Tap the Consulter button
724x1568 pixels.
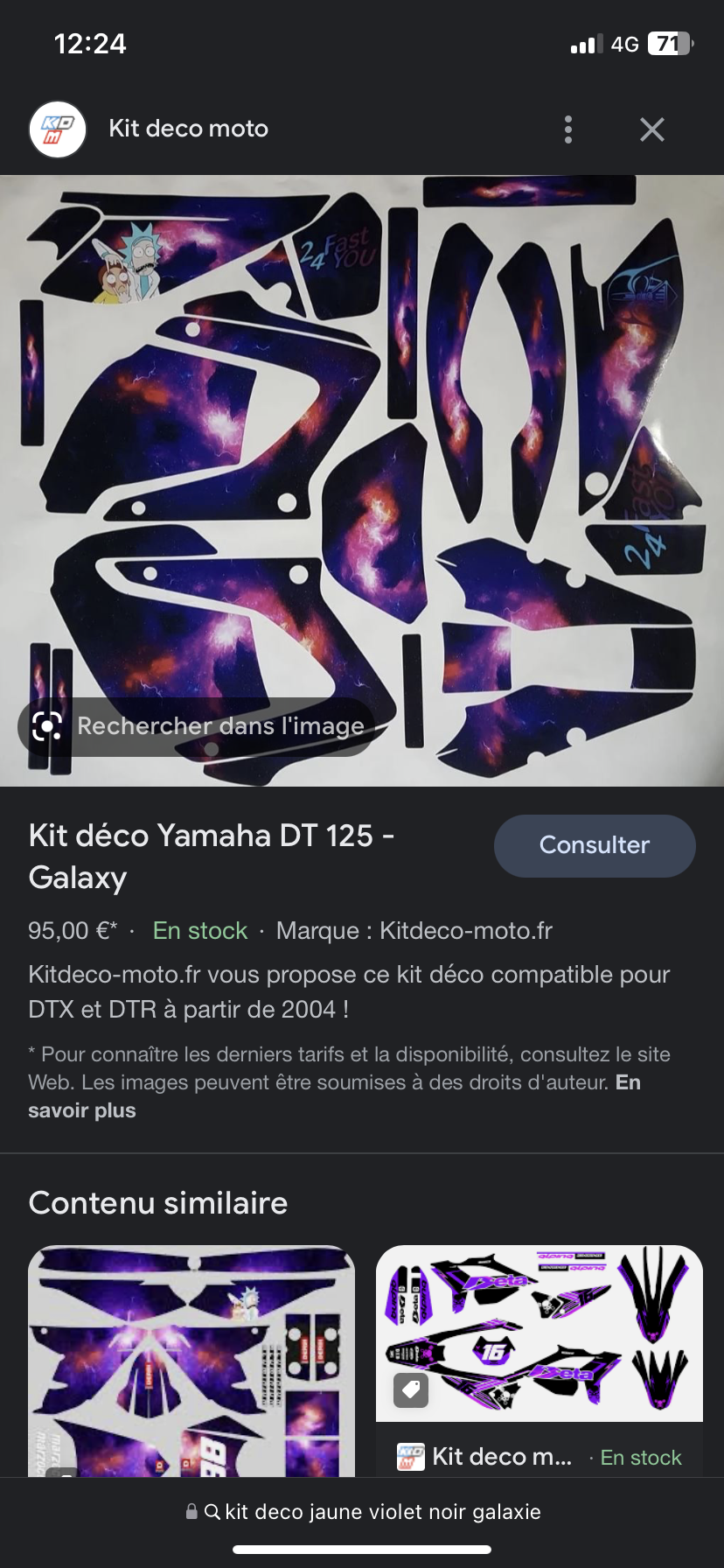(595, 845)
